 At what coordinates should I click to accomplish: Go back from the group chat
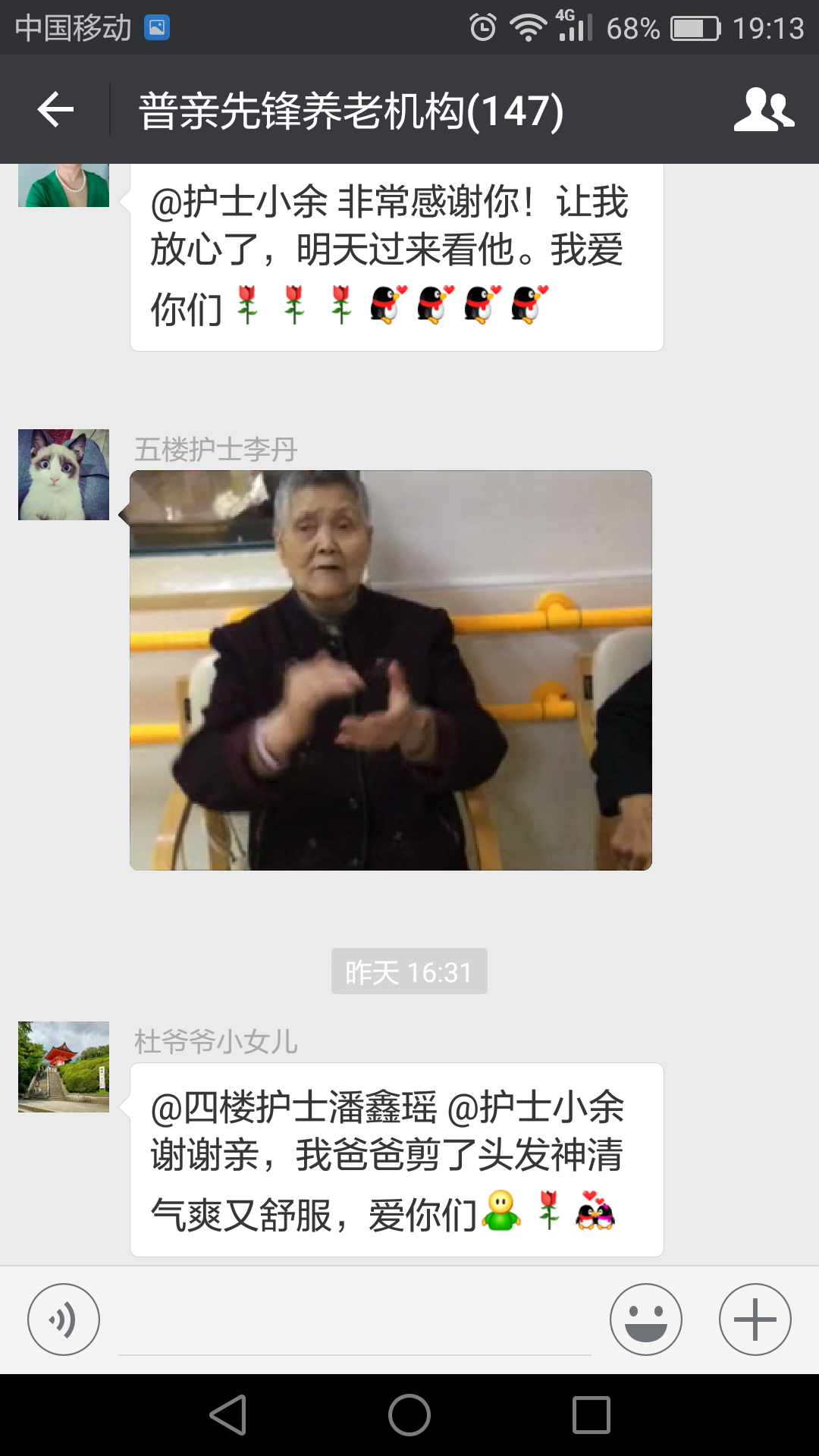pyautogui.click(x=55, y=110)
